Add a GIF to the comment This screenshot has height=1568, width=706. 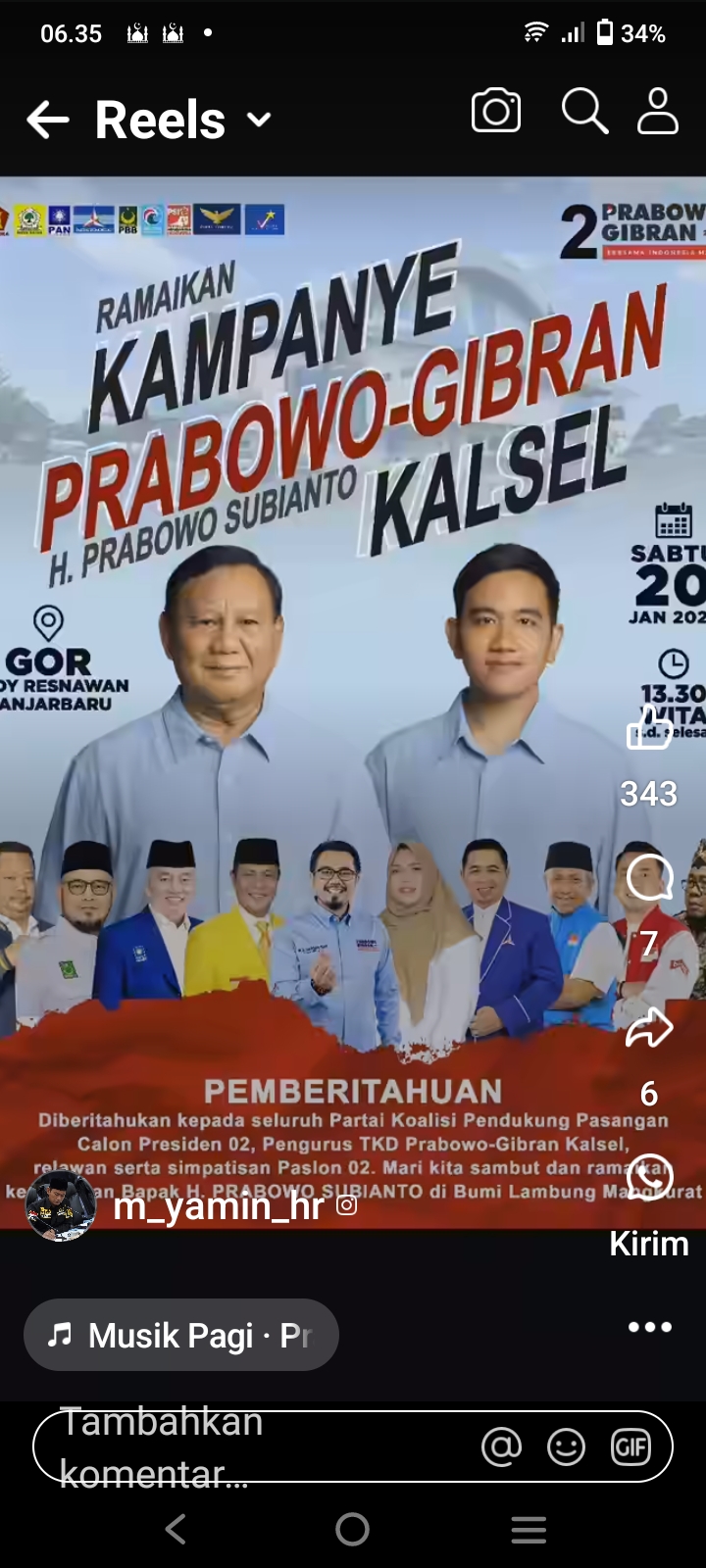pos(630,1446)
